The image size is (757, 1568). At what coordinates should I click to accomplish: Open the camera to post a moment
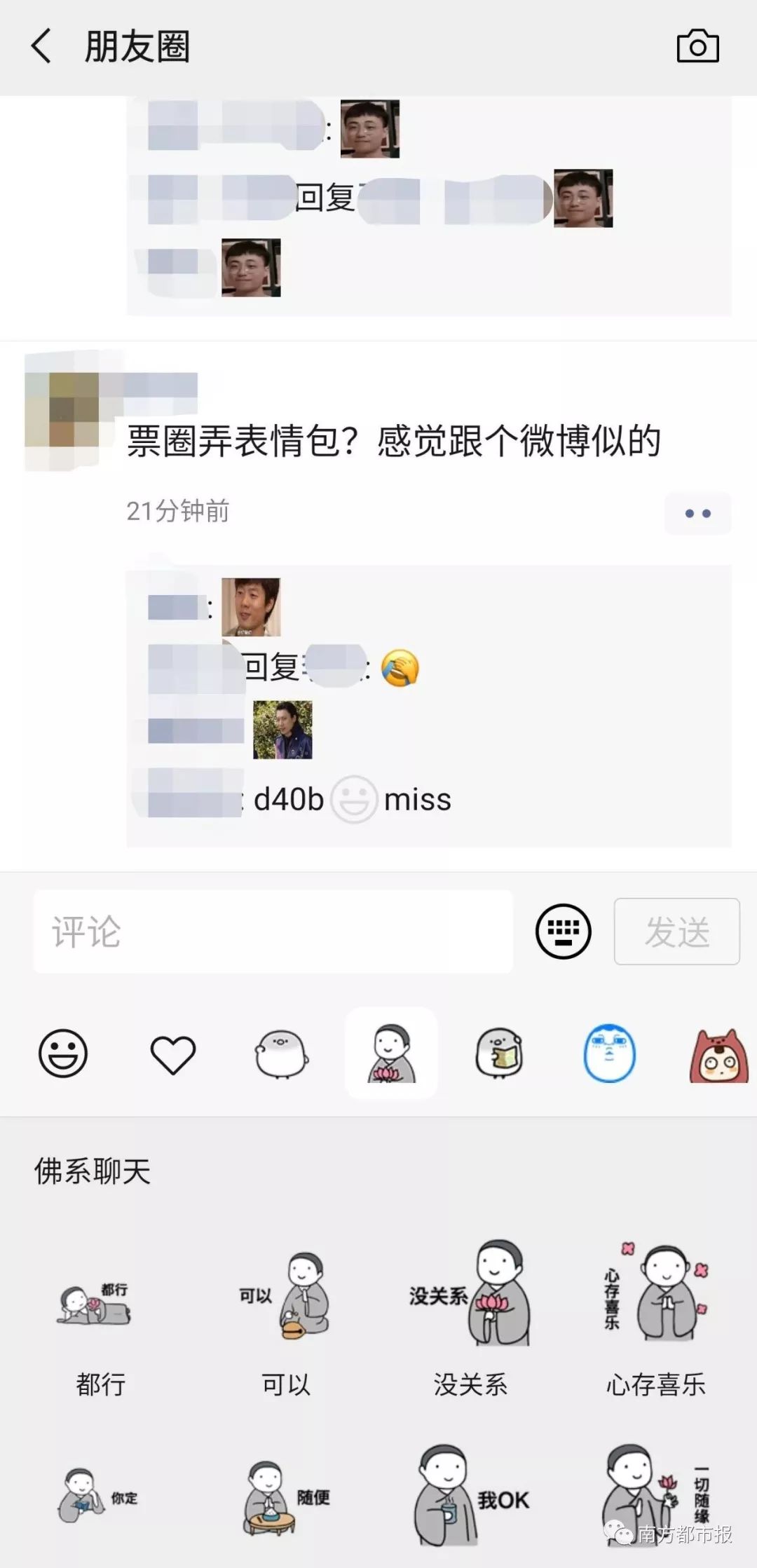(697, 47)
